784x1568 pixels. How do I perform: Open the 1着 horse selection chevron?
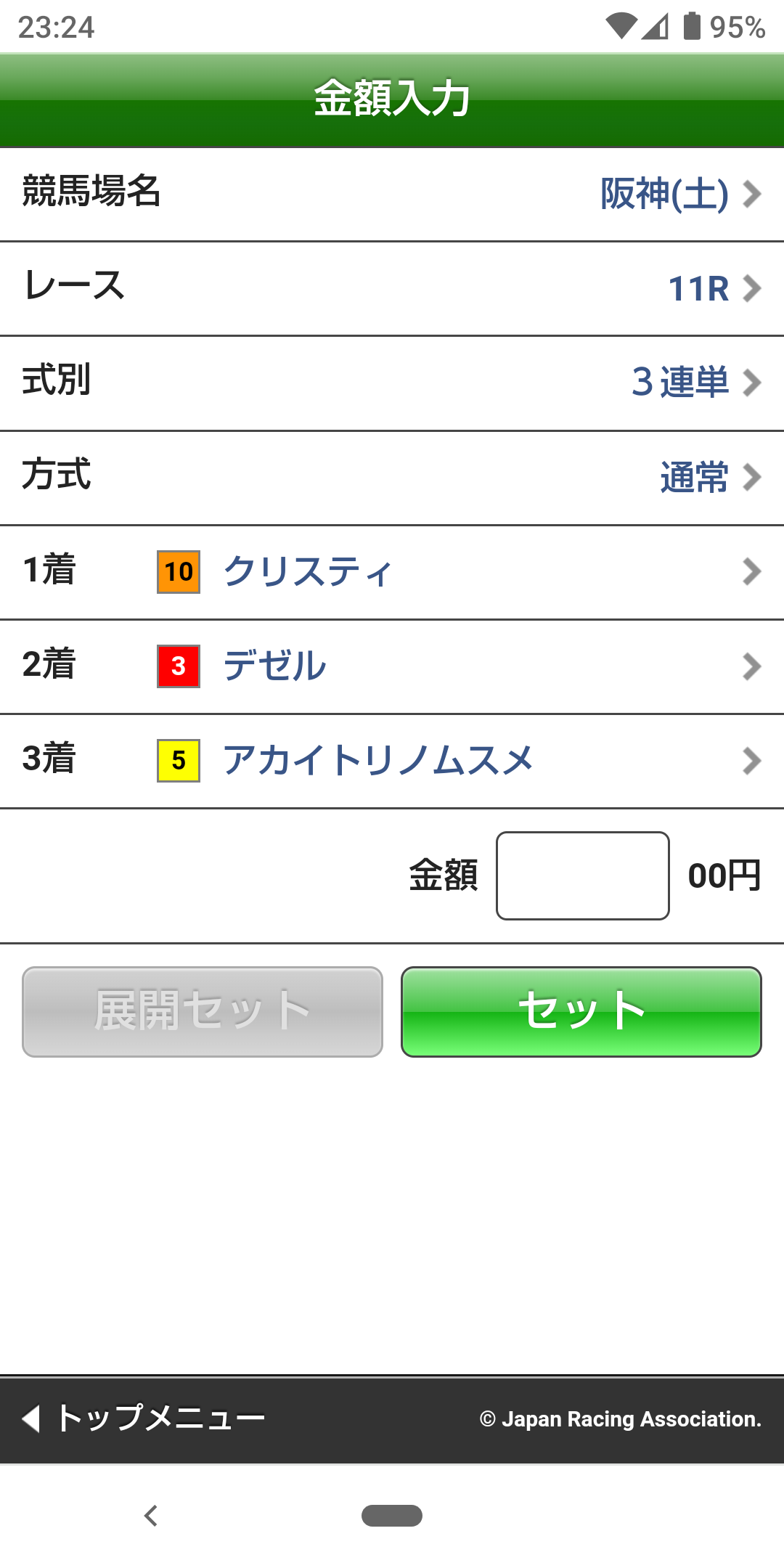coord(751,573)
